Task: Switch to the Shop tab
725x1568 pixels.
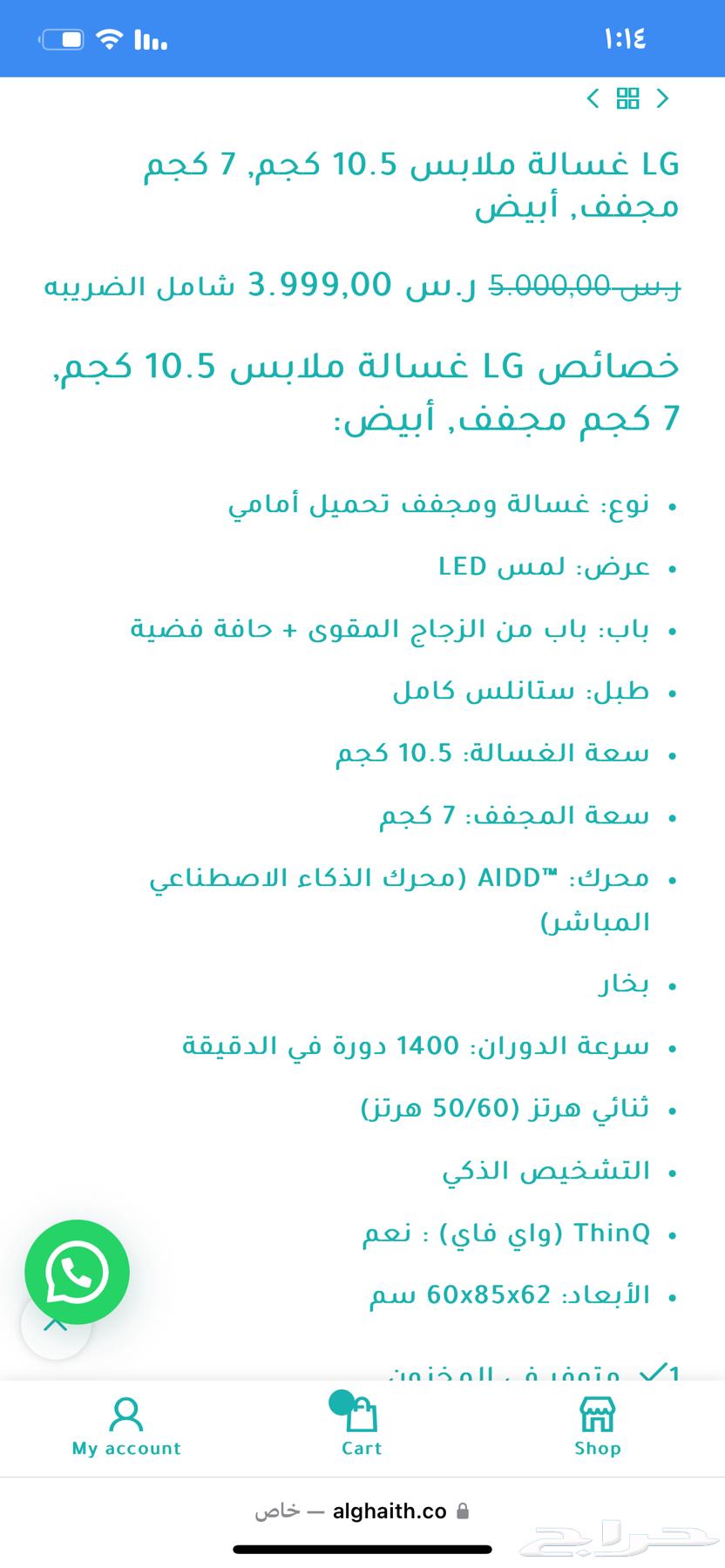Action: click(x=598, y=1427)
